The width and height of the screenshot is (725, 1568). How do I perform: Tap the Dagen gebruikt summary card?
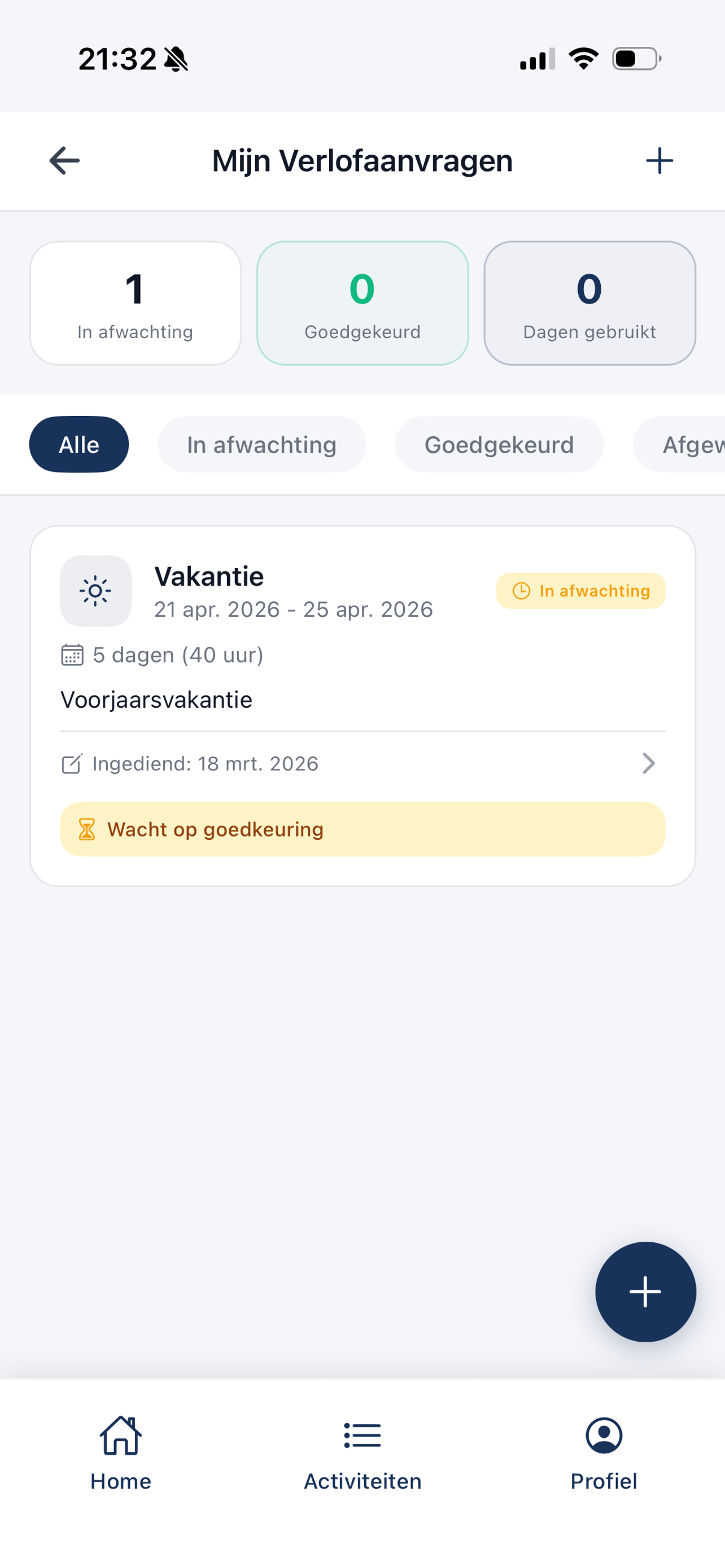589,303
